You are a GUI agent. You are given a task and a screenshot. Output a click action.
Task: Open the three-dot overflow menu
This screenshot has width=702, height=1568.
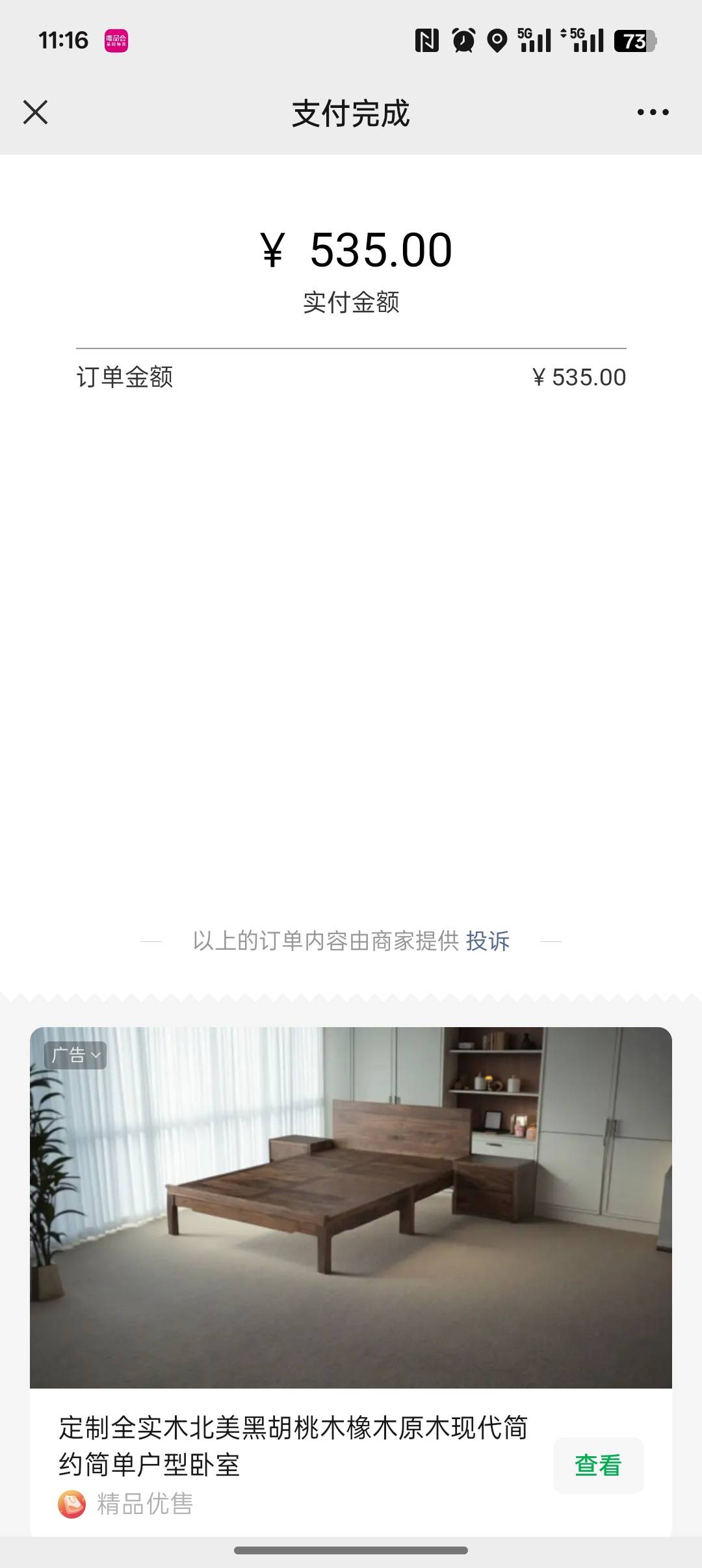(x=653, y=112)
